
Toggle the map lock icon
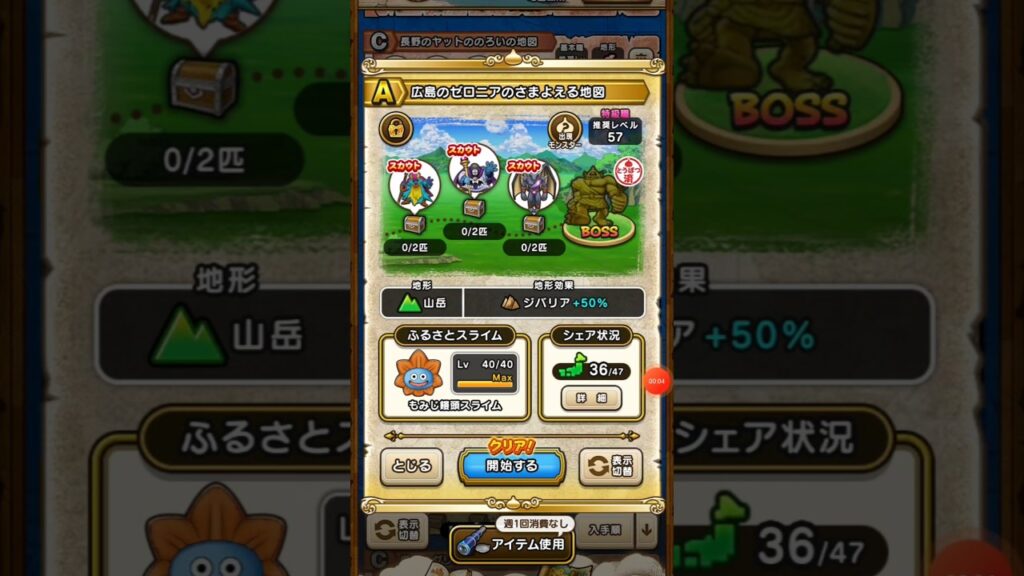pyautogui.click(x=397, y=129)
